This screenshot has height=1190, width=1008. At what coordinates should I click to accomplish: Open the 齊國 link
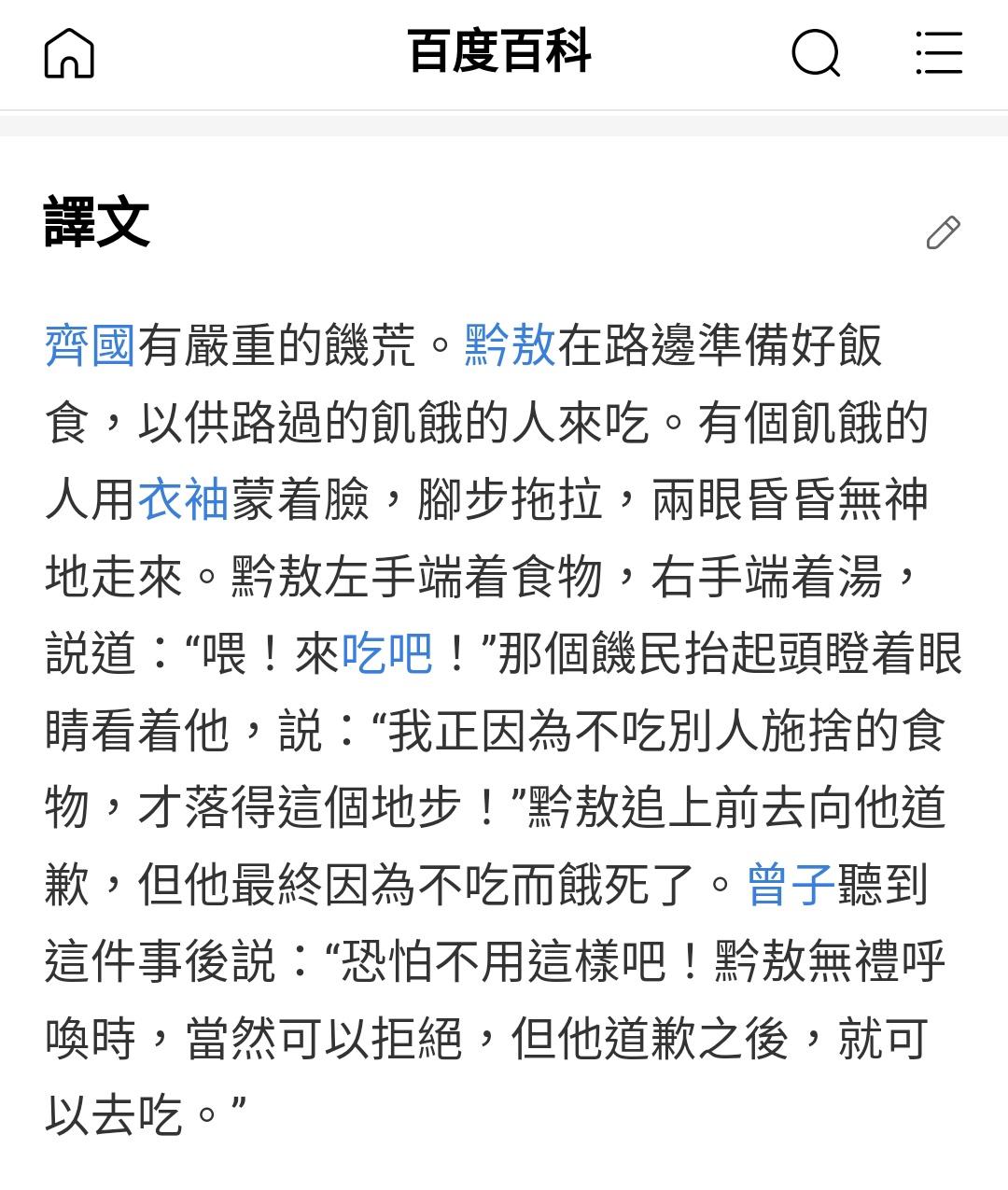point(91,345)
